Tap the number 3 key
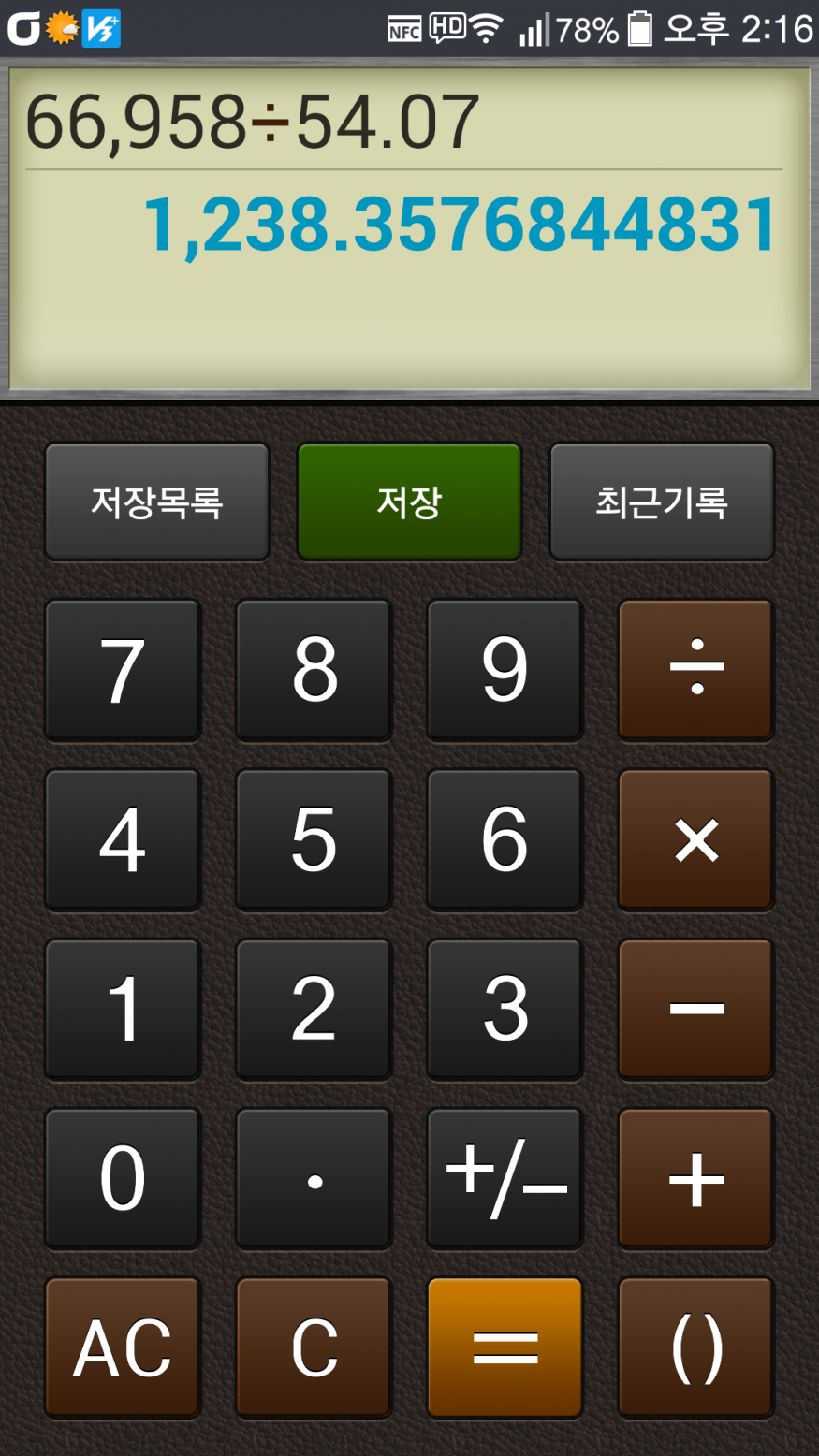 505,1009
